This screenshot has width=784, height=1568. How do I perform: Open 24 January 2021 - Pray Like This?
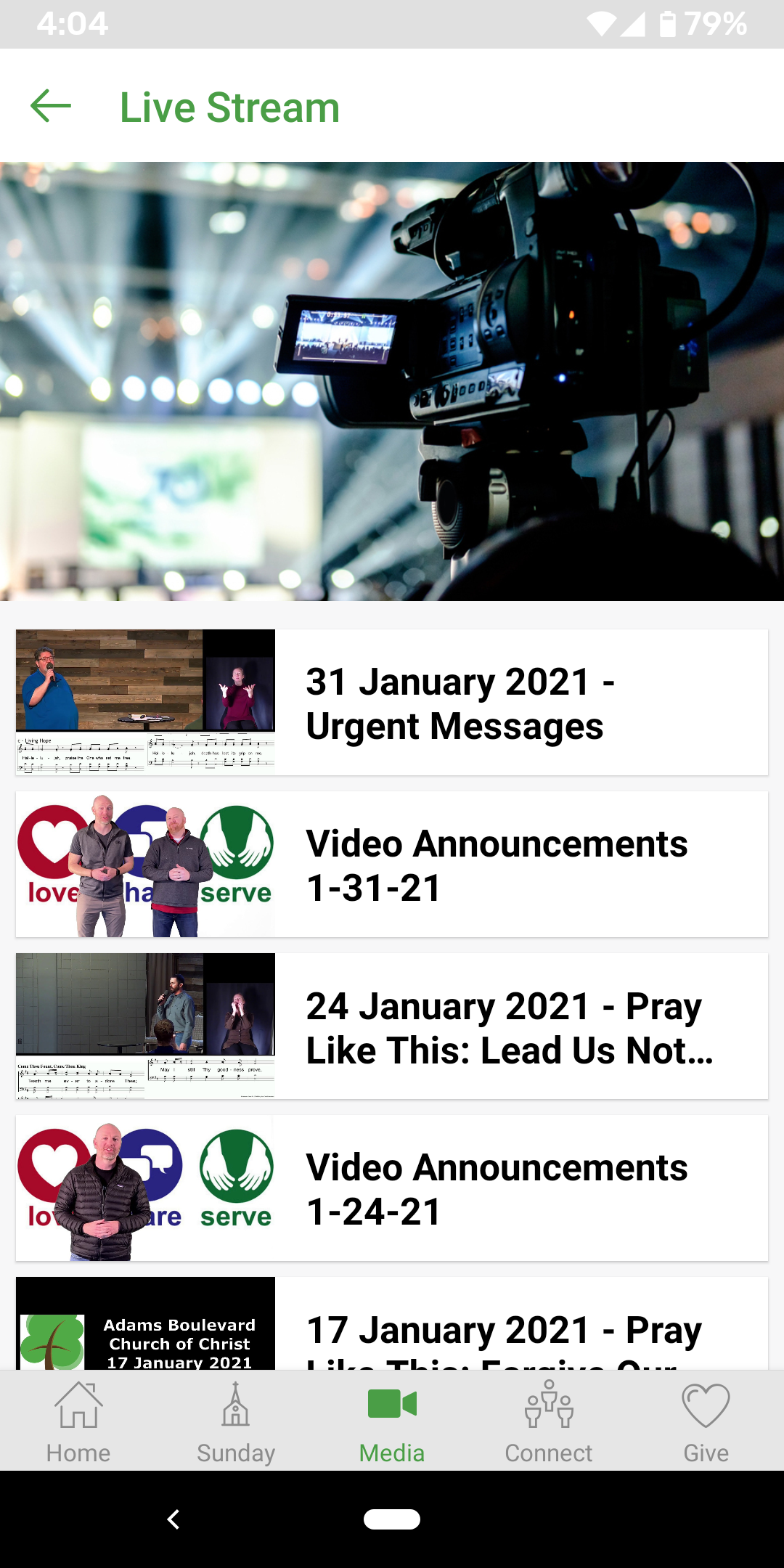point(392,1026)
